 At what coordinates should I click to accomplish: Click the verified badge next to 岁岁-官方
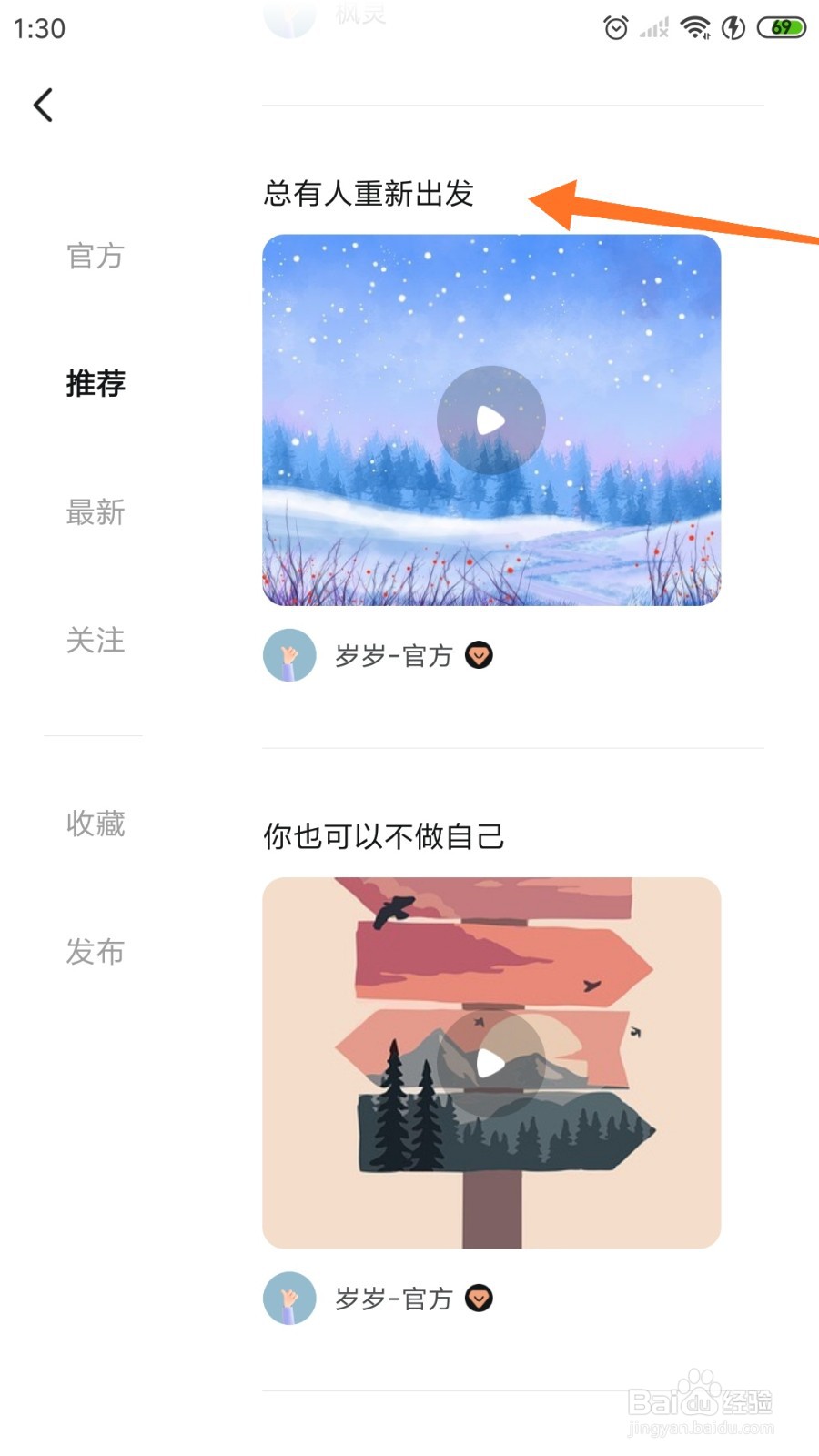point(480,655)
